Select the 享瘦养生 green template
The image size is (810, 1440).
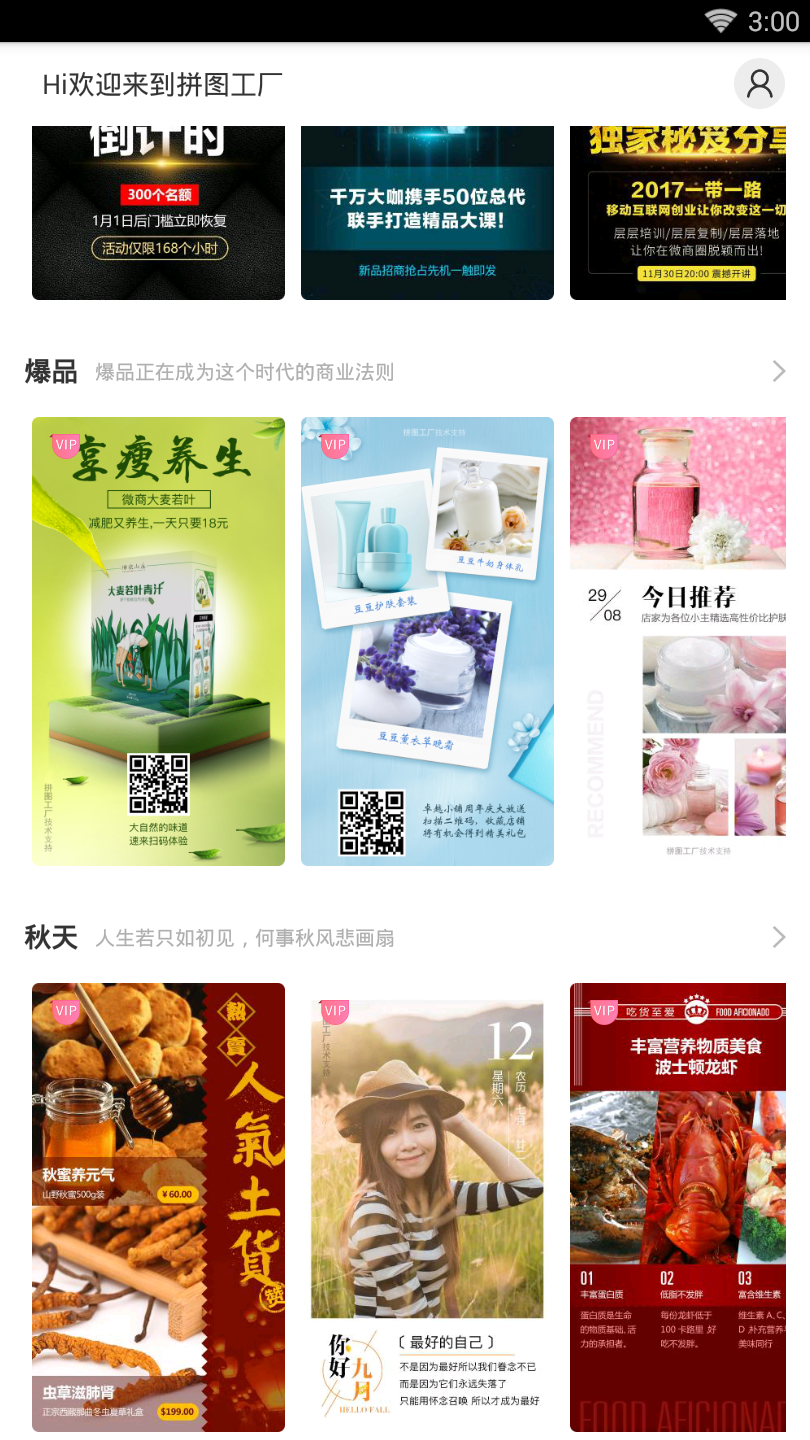[x=158, y=641]
